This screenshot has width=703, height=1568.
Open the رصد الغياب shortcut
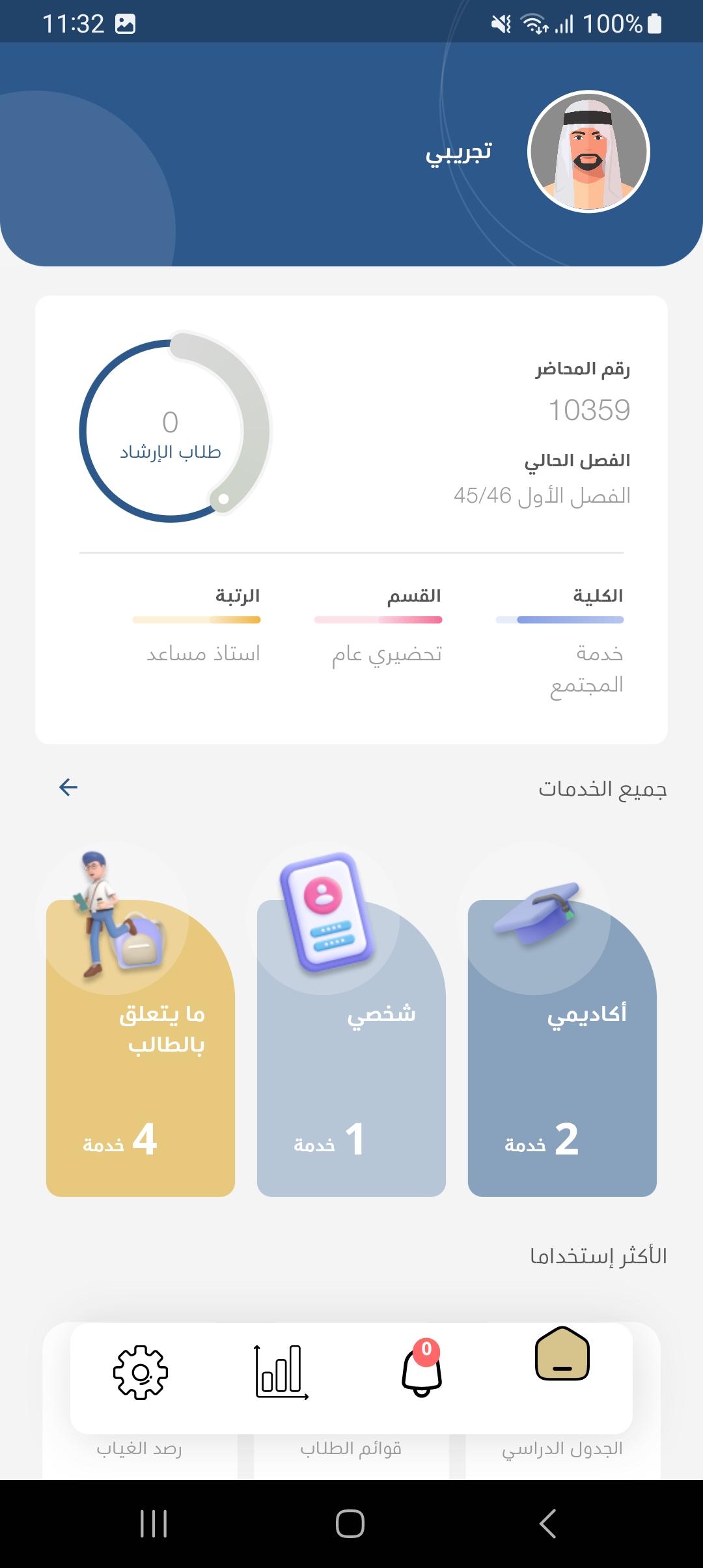[139, 1449]
